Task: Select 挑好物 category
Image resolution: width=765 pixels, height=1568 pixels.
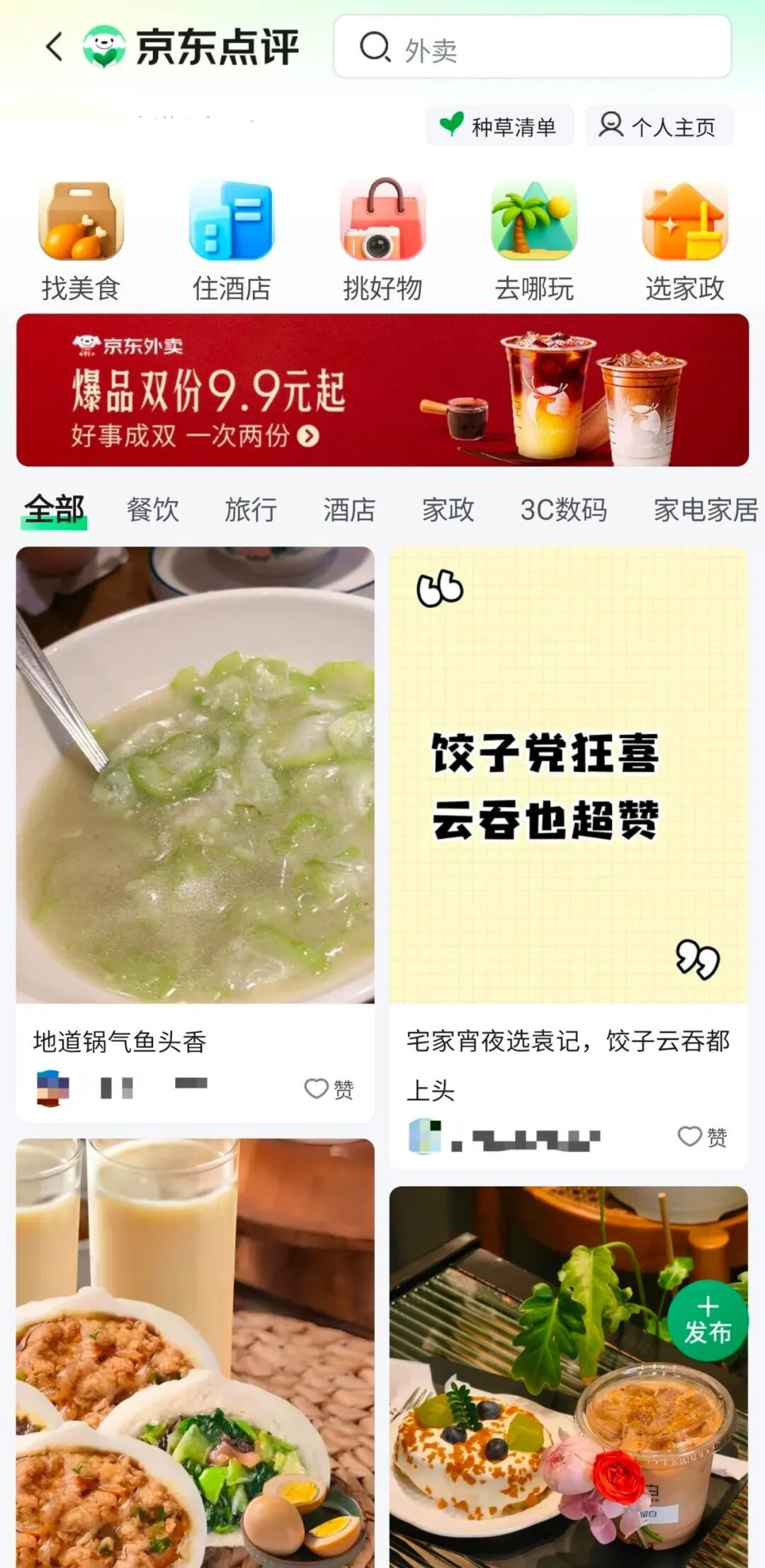Action: (x=382, y=241)
